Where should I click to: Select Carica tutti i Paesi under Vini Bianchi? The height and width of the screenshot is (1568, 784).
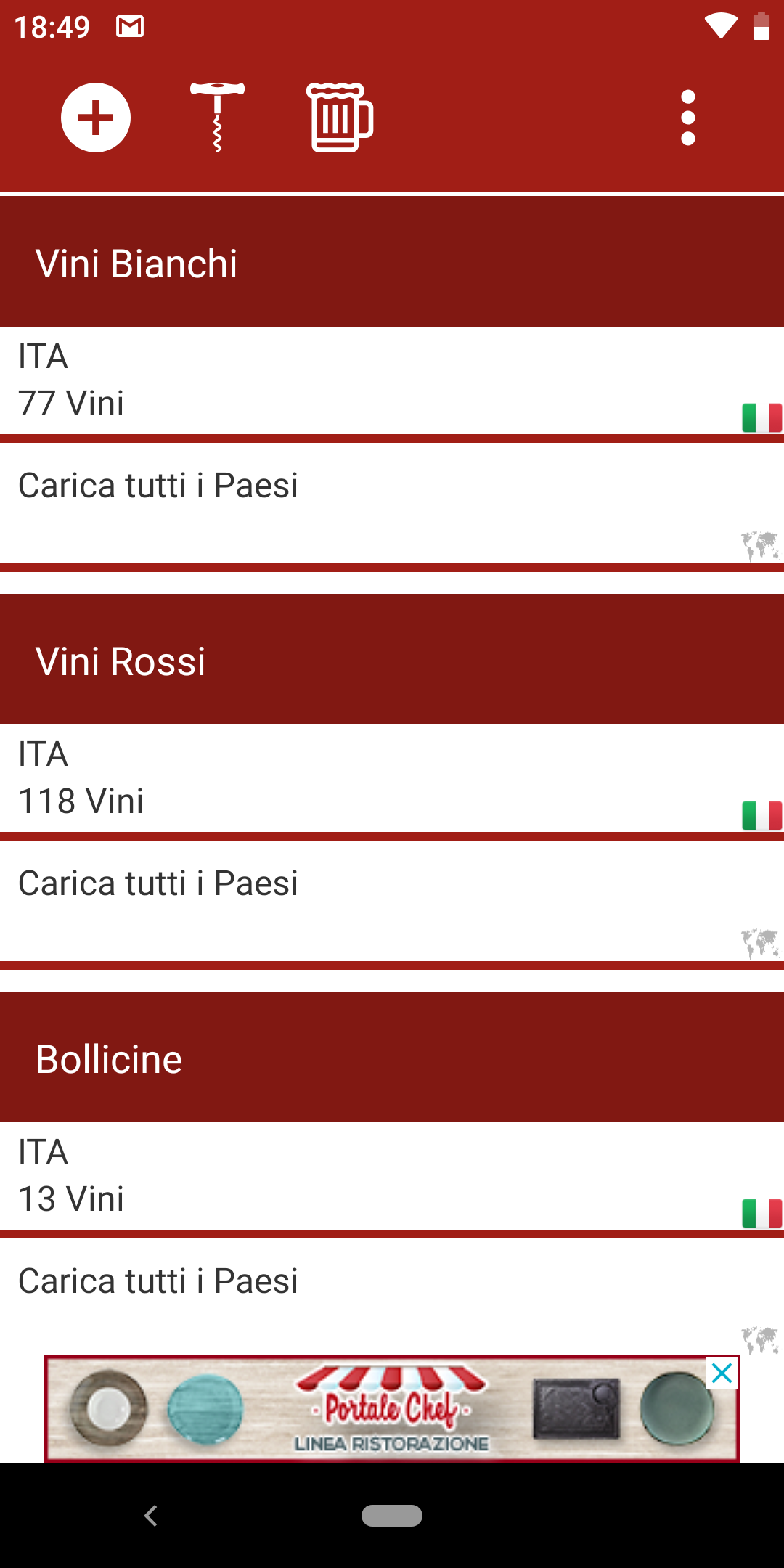392,503
